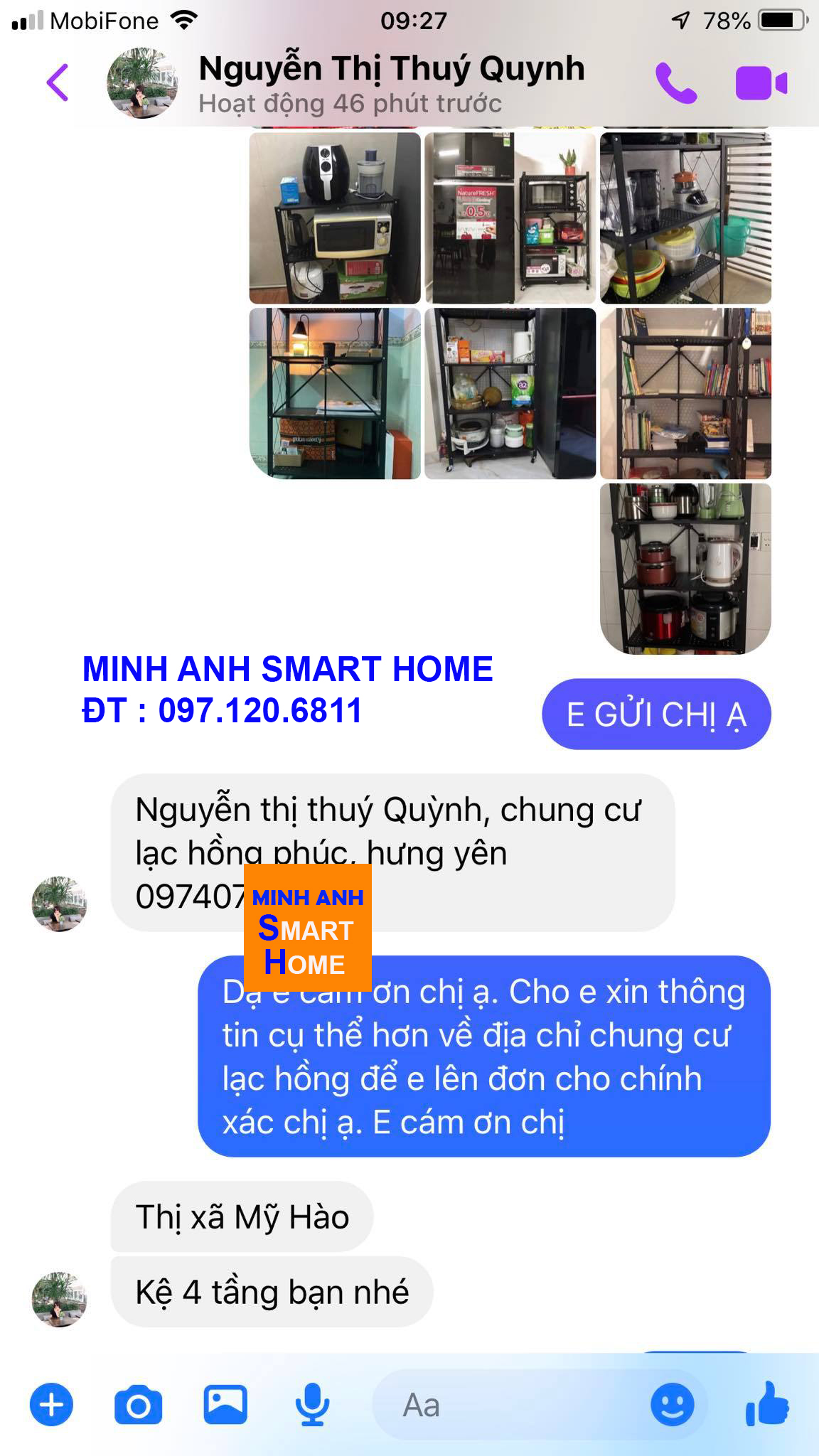The height and width of the screenshot is (1456, 819).
Task: Open the plus menu for more actions
Action: click(x=51, y=1405)
